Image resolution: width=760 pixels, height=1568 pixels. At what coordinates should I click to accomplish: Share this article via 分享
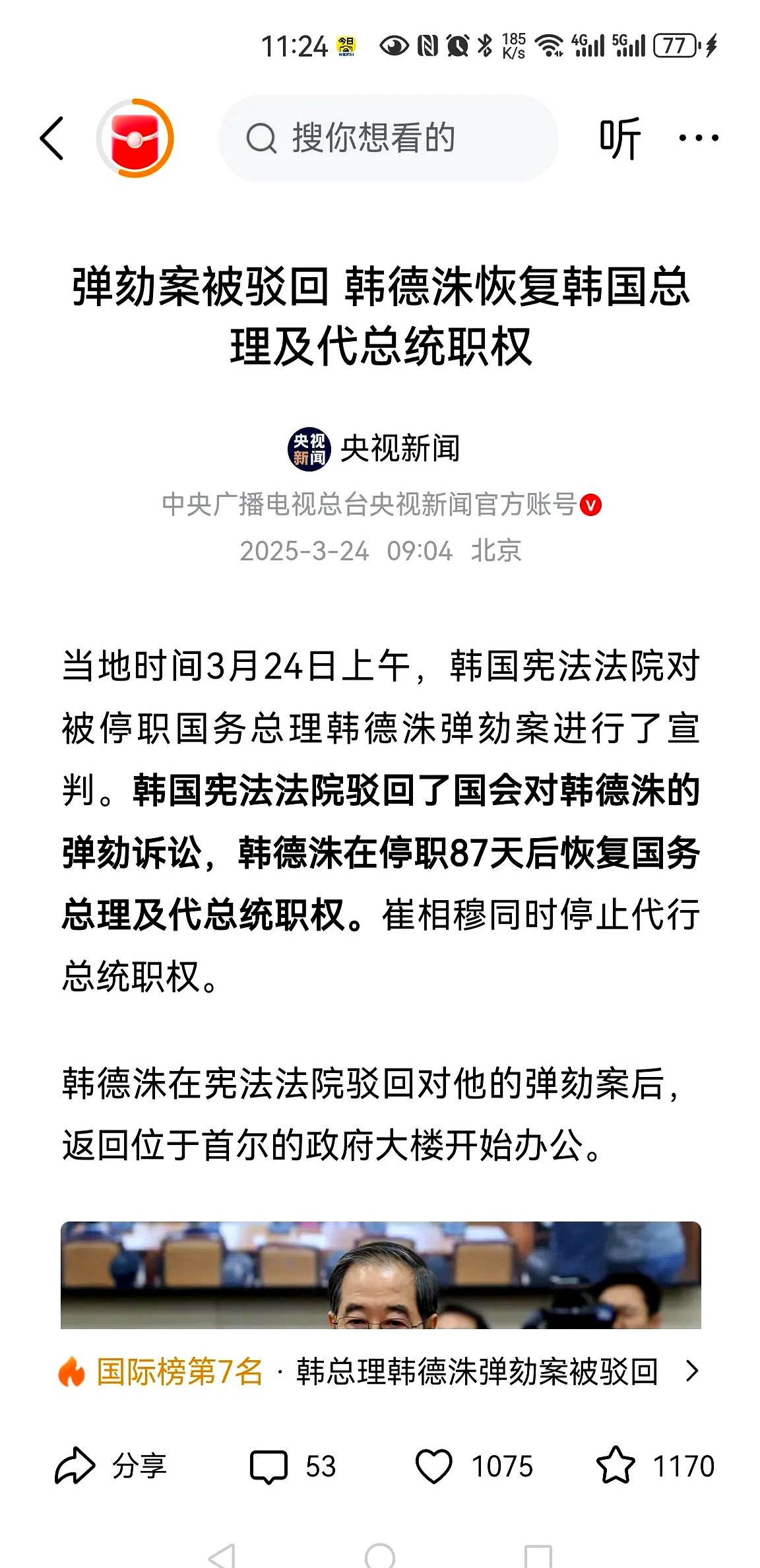coord(111,1466)
